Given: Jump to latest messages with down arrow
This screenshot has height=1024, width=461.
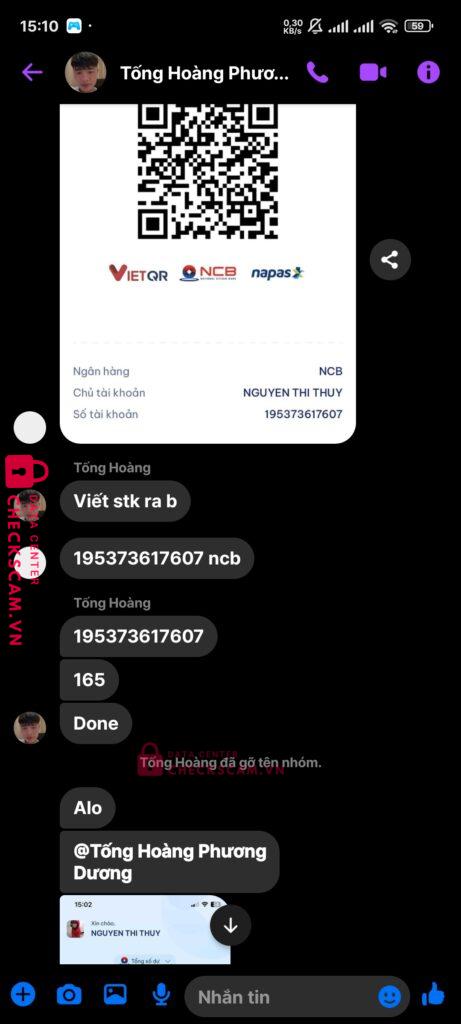Looking at the screenshot, I should point(230,925).
